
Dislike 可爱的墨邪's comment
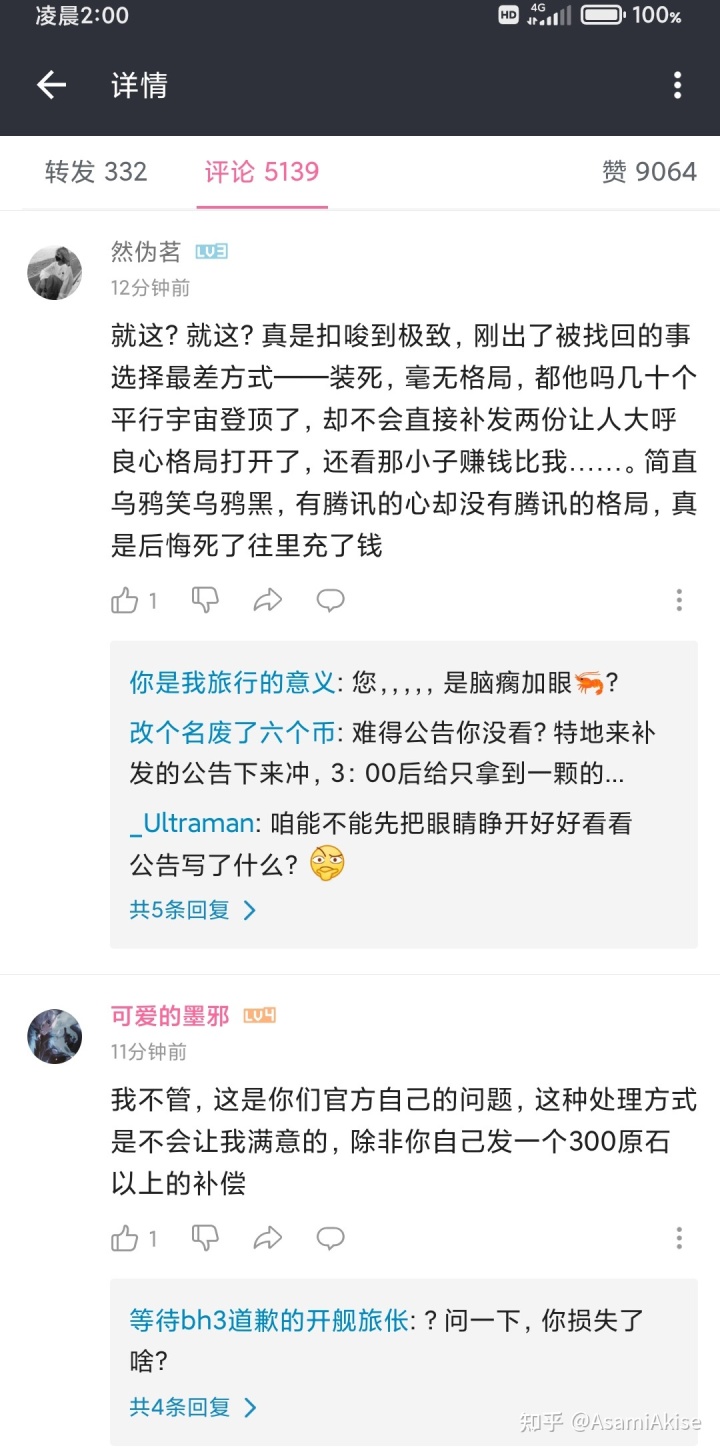205,1239
